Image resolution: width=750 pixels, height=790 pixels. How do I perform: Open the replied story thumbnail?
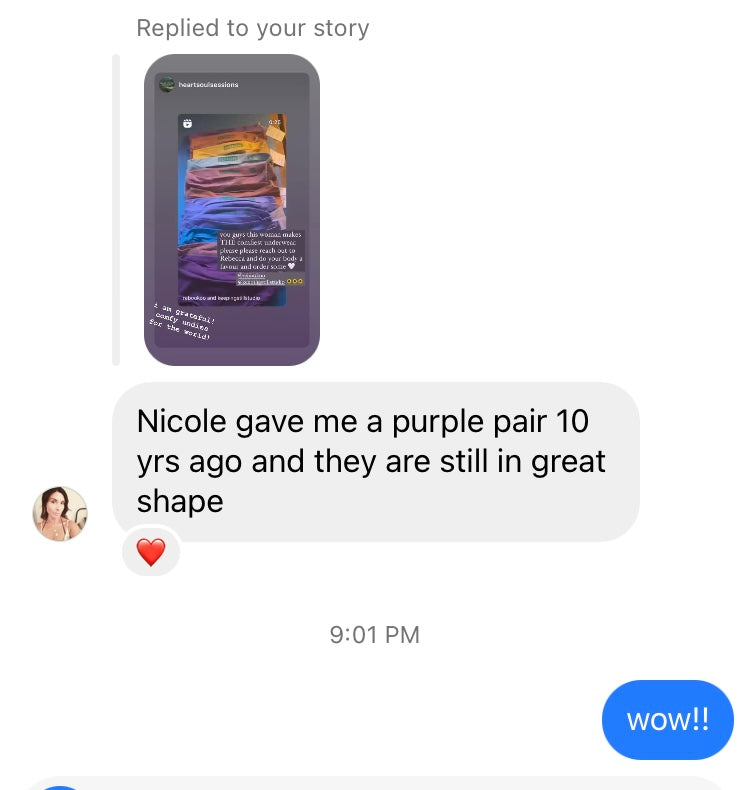(232, 210)
